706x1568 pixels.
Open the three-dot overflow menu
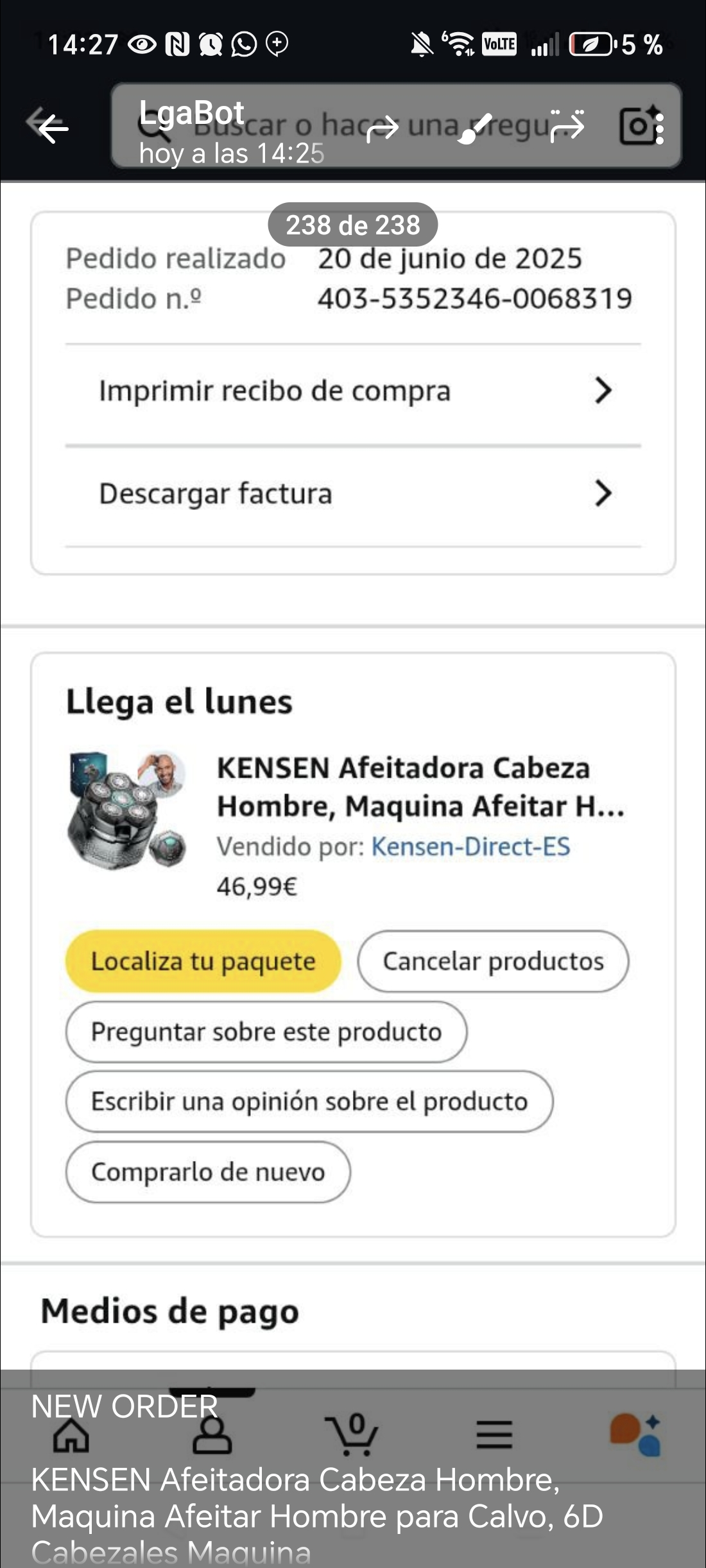coord(659,128)
